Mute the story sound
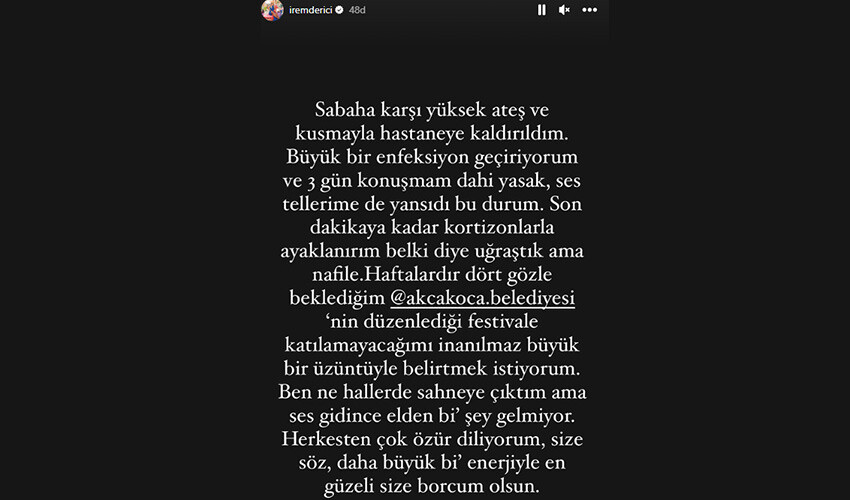Viewport: 850px width, 500px height. pyautogui.click(x=564, y=10)
